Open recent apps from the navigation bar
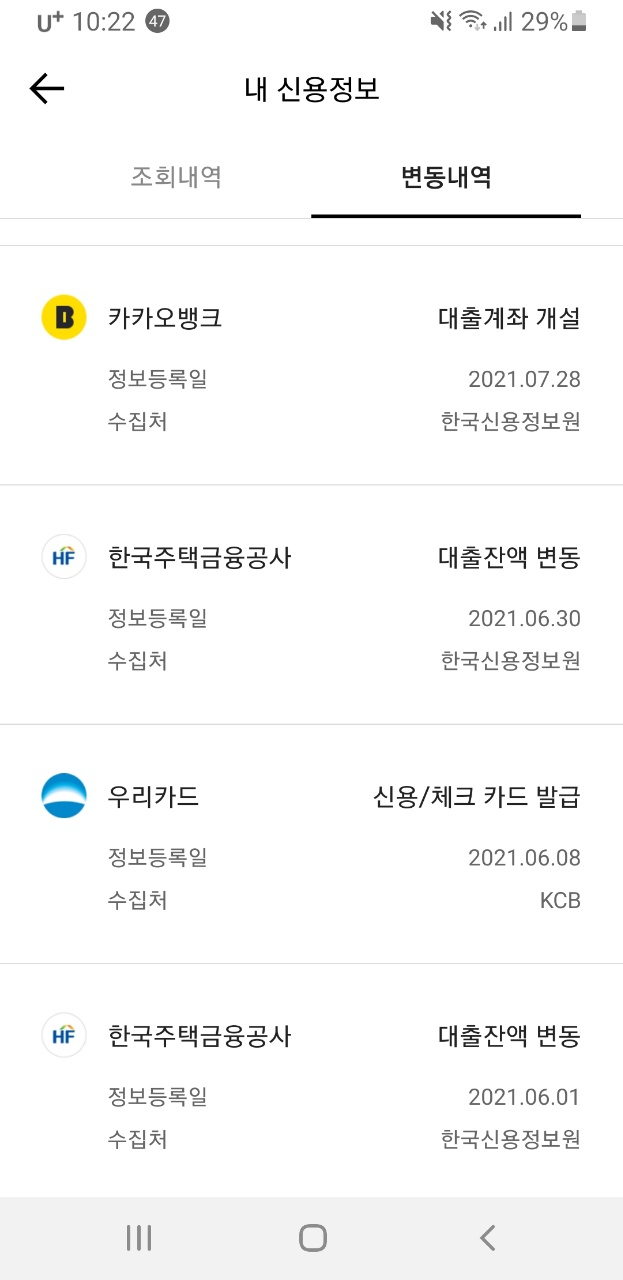This screenshot has width=623, height=1280. coord(139,1238)
